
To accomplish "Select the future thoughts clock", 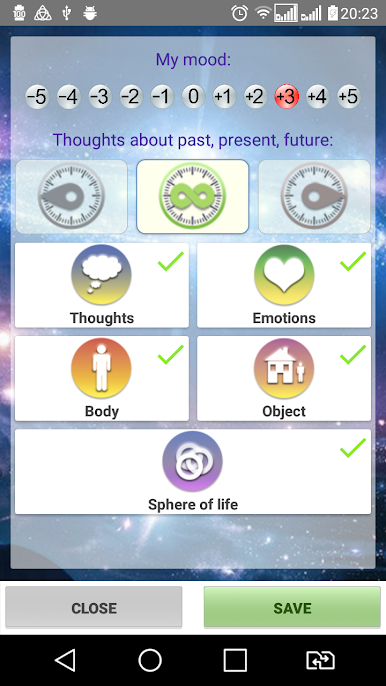I will (x=314, y=196).
